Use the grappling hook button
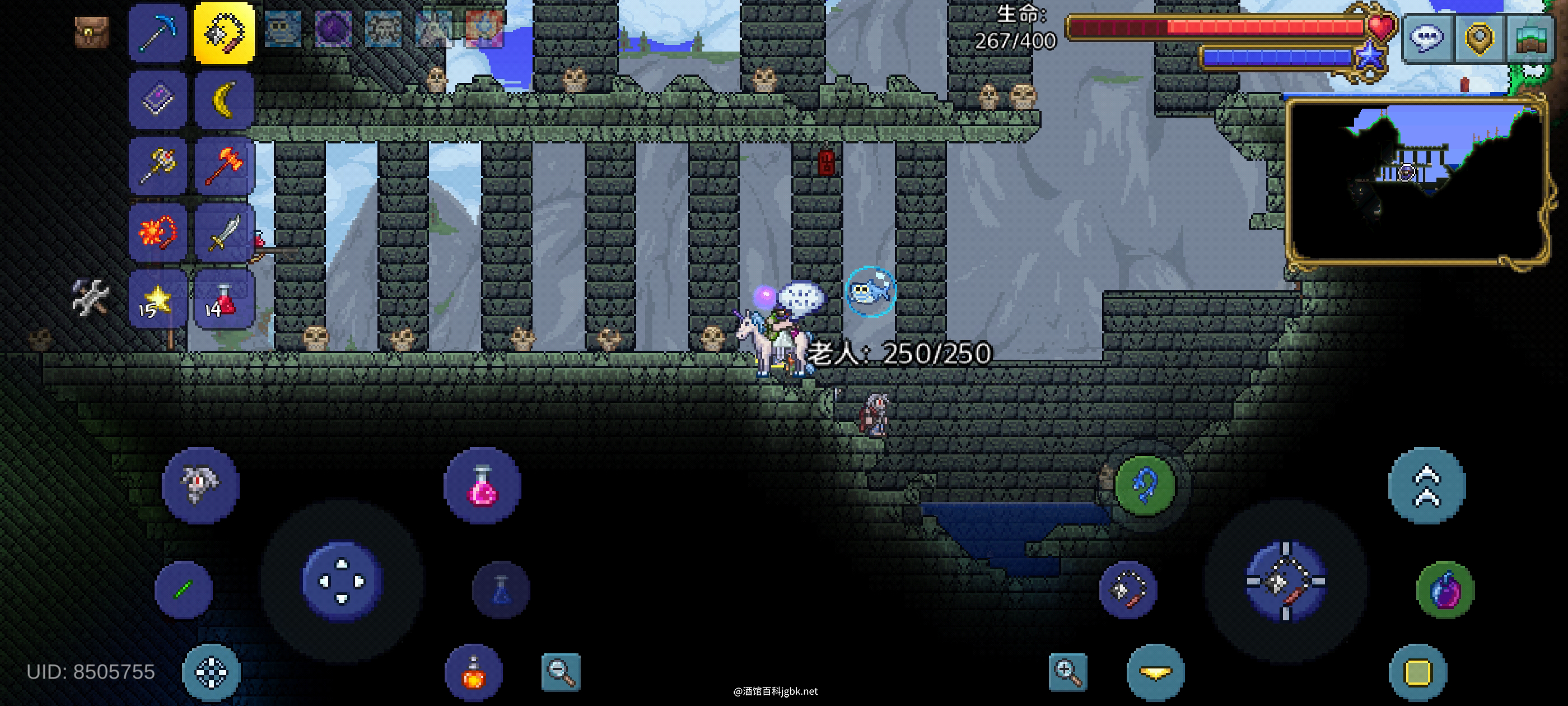1568x706 pixels. click(1144, 485)
